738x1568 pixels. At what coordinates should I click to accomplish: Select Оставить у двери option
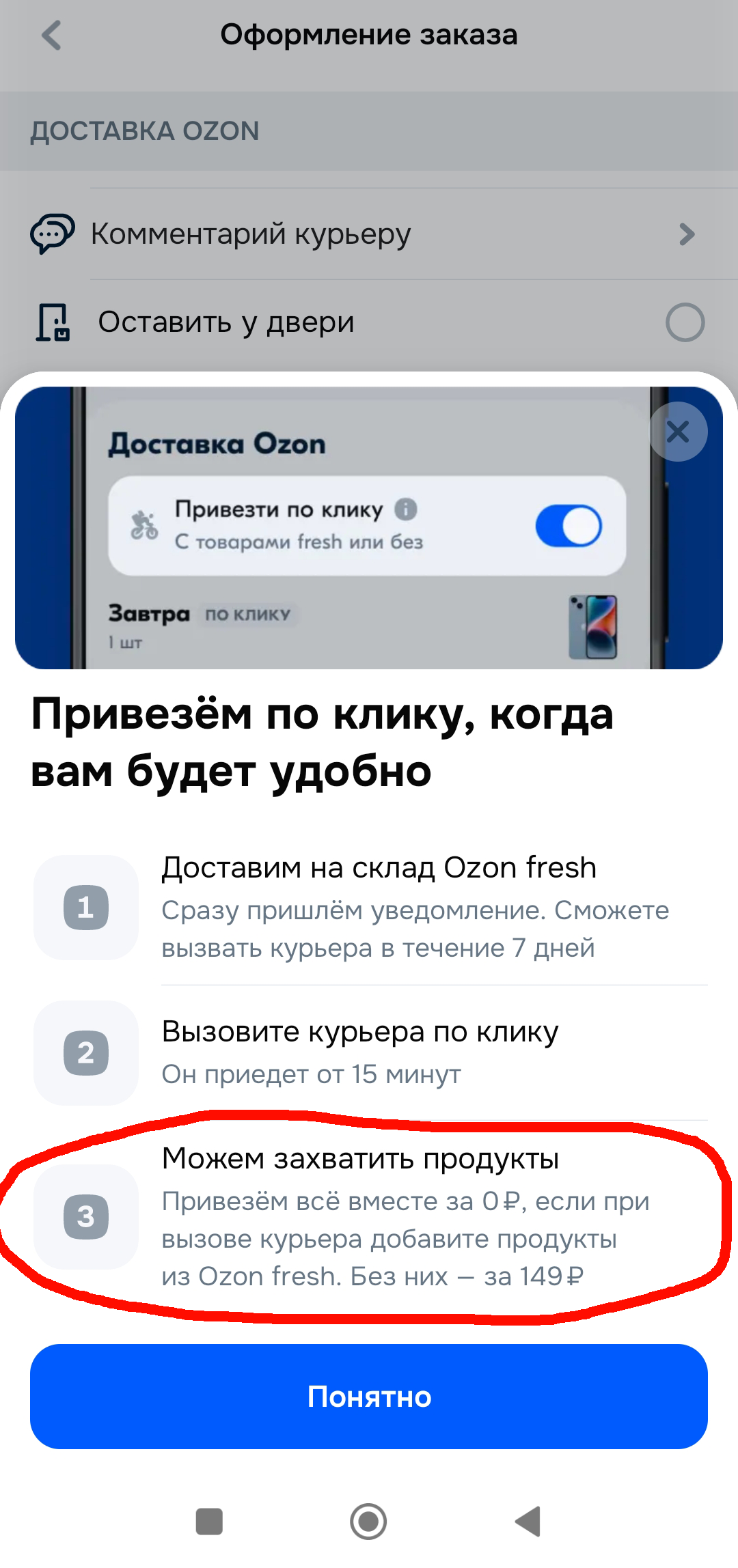coord(685,322)
